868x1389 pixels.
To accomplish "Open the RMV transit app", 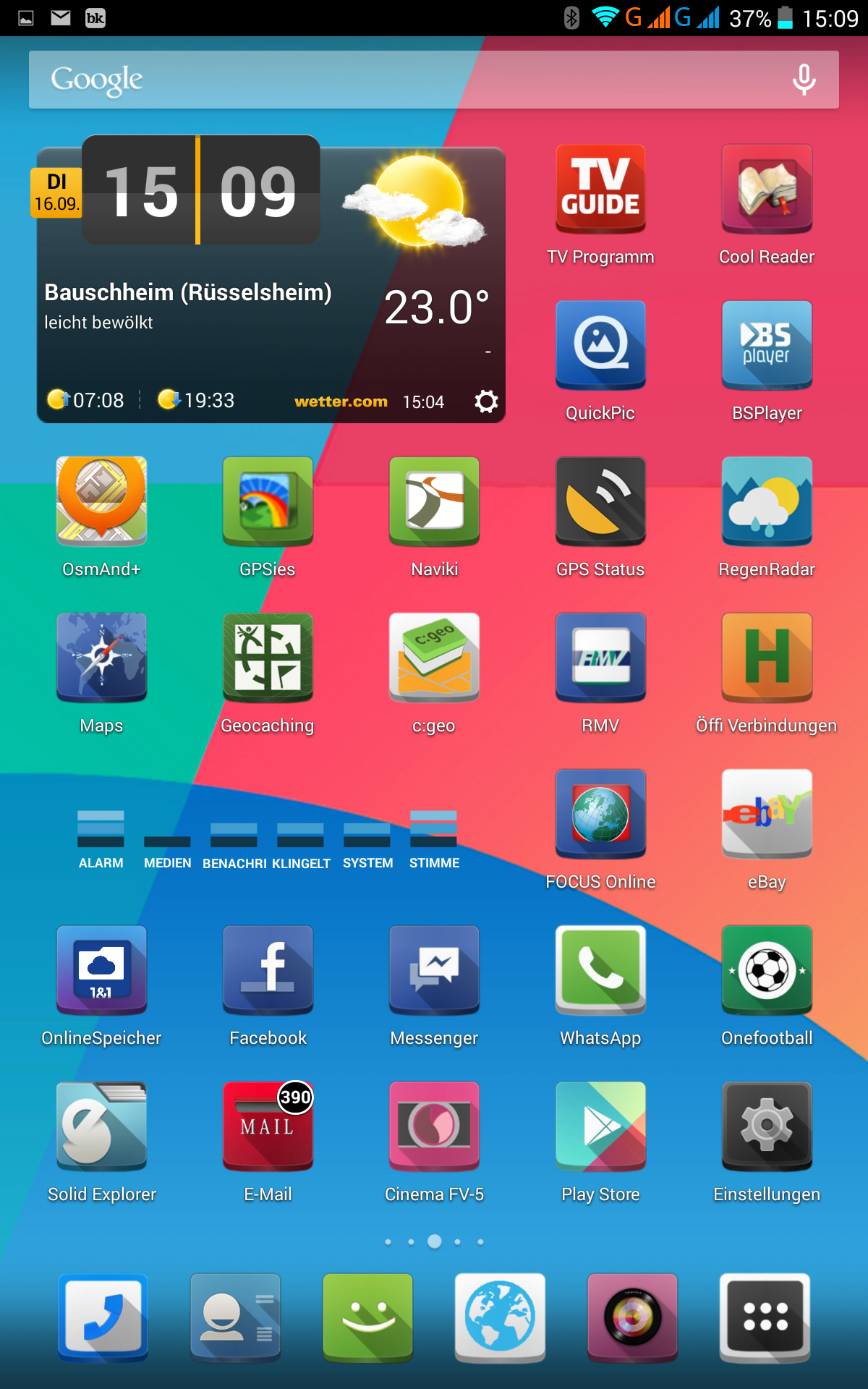I will [600, 658].
